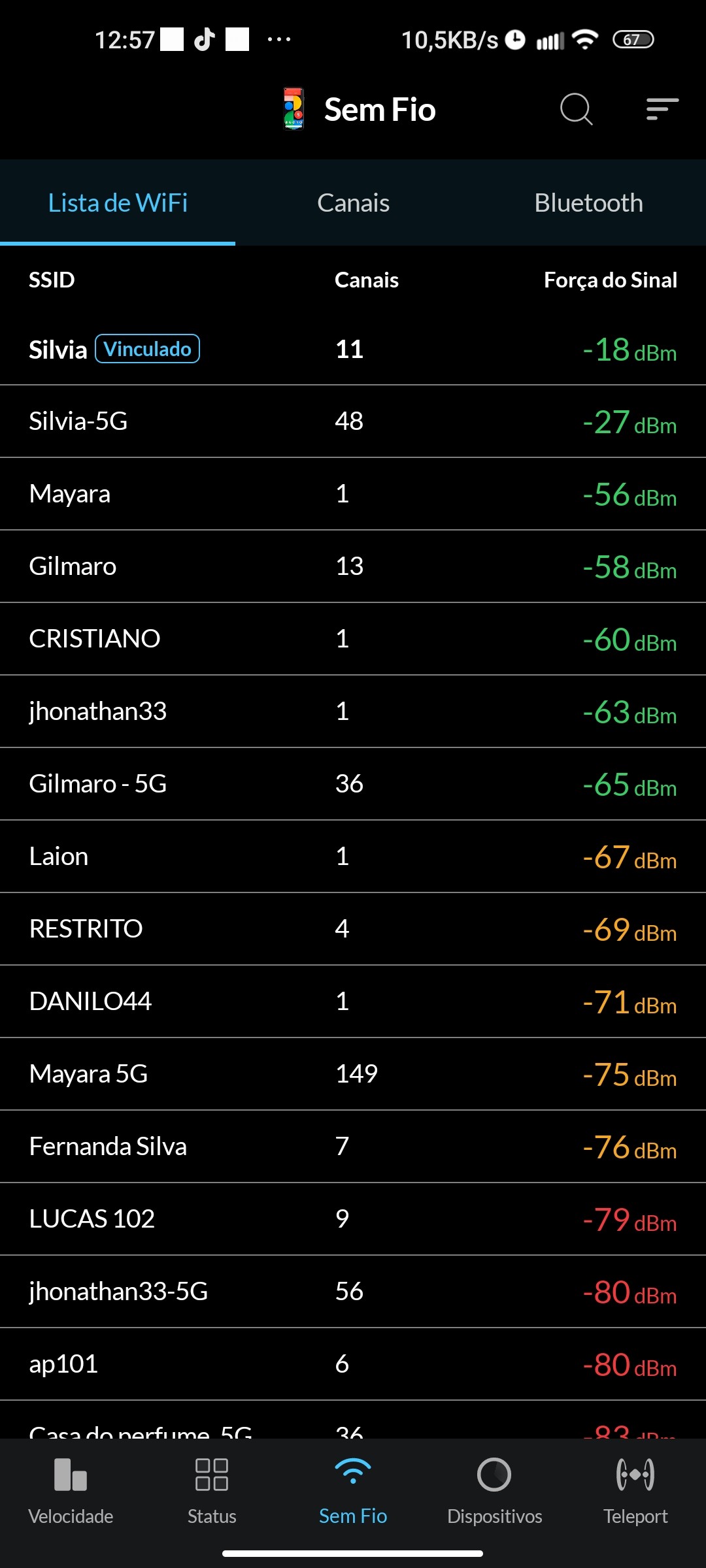Switch to the Canais tab

353,203
